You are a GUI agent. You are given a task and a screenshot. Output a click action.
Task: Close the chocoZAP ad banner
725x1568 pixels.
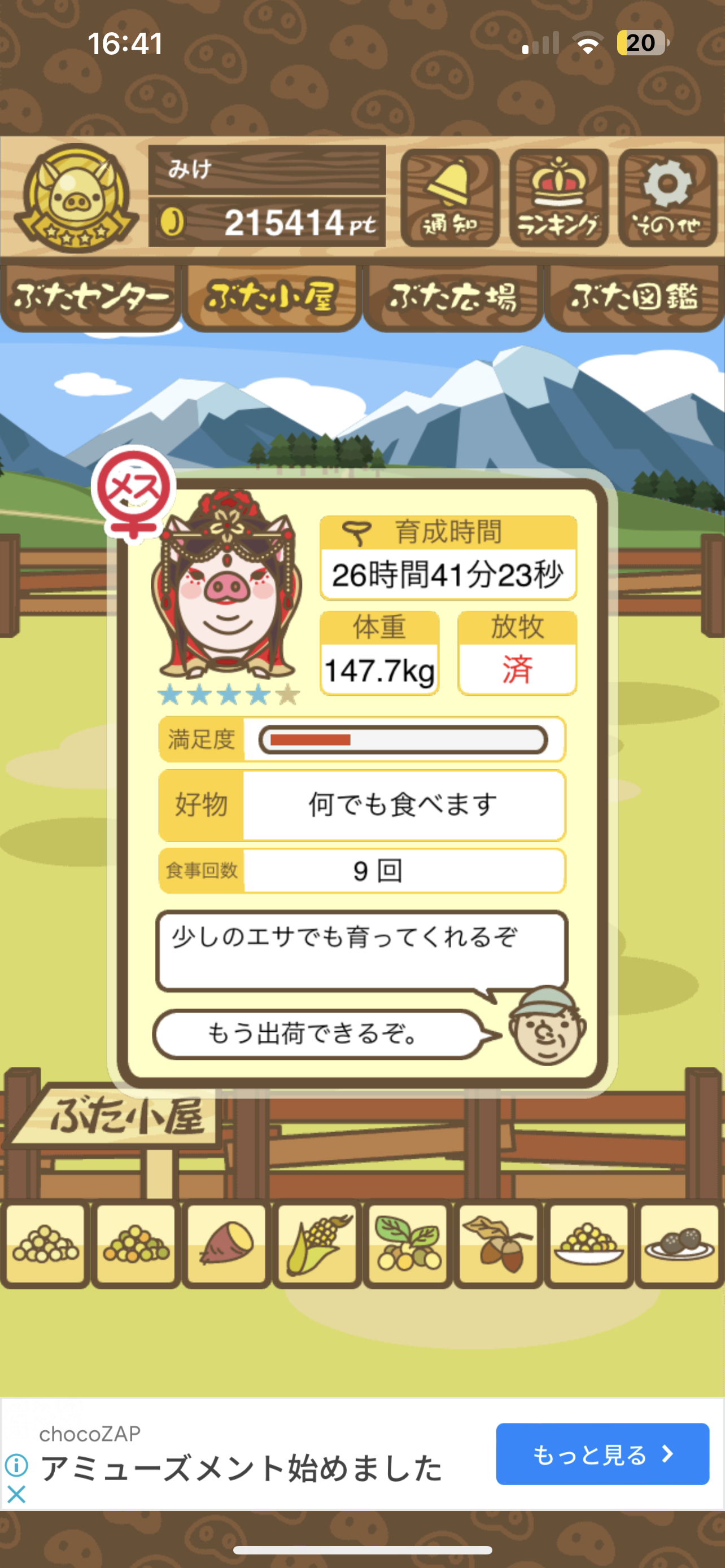(16, 1495)
